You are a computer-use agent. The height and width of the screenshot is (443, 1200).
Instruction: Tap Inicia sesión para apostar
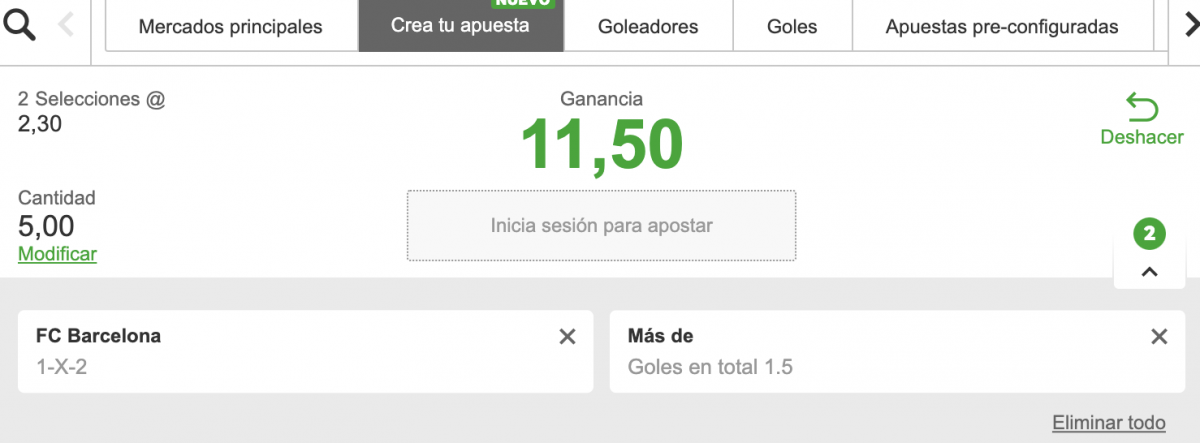pyautogui.click(x=601, y=226)
